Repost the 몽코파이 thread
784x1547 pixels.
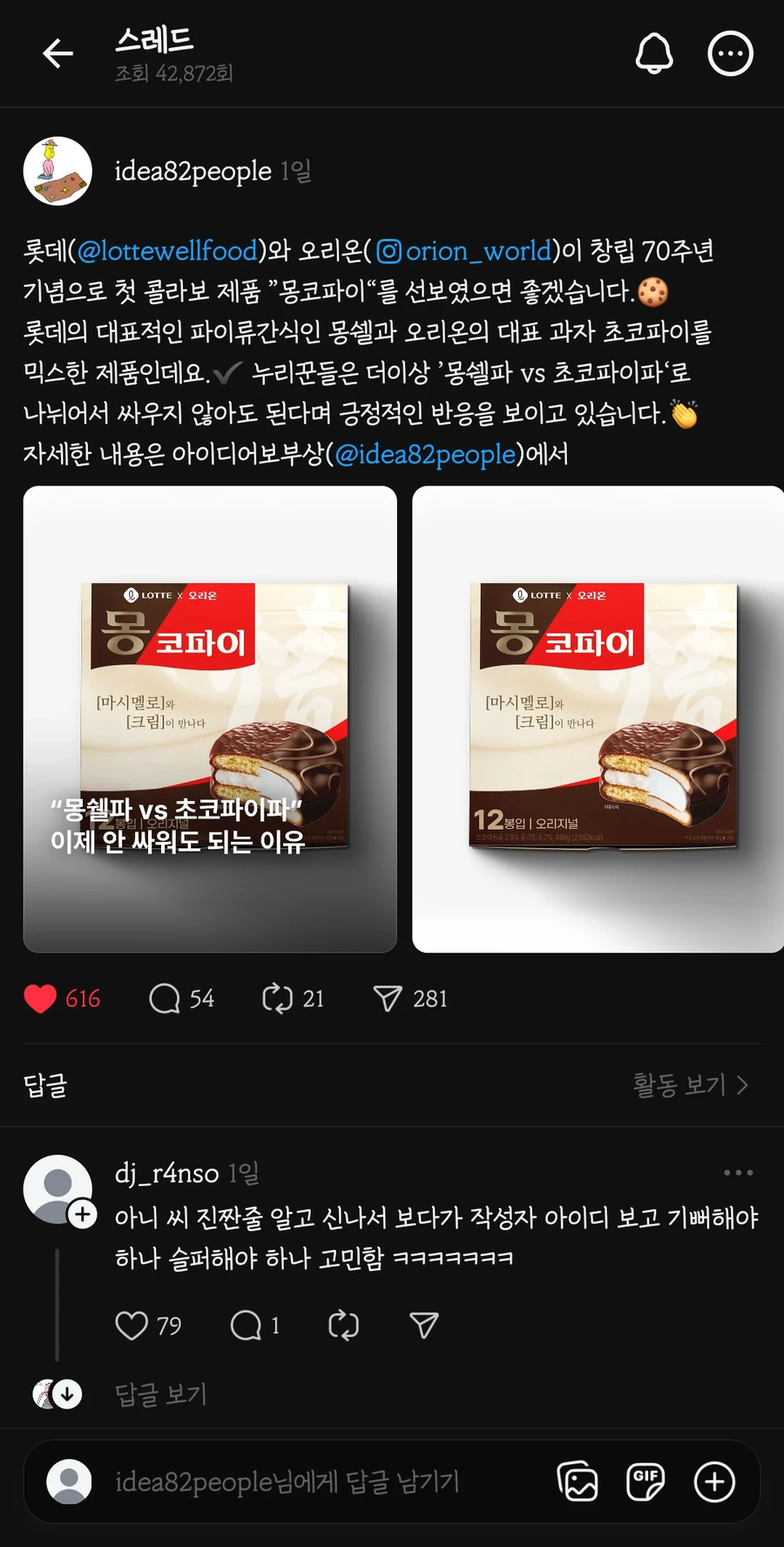[277, 999]
